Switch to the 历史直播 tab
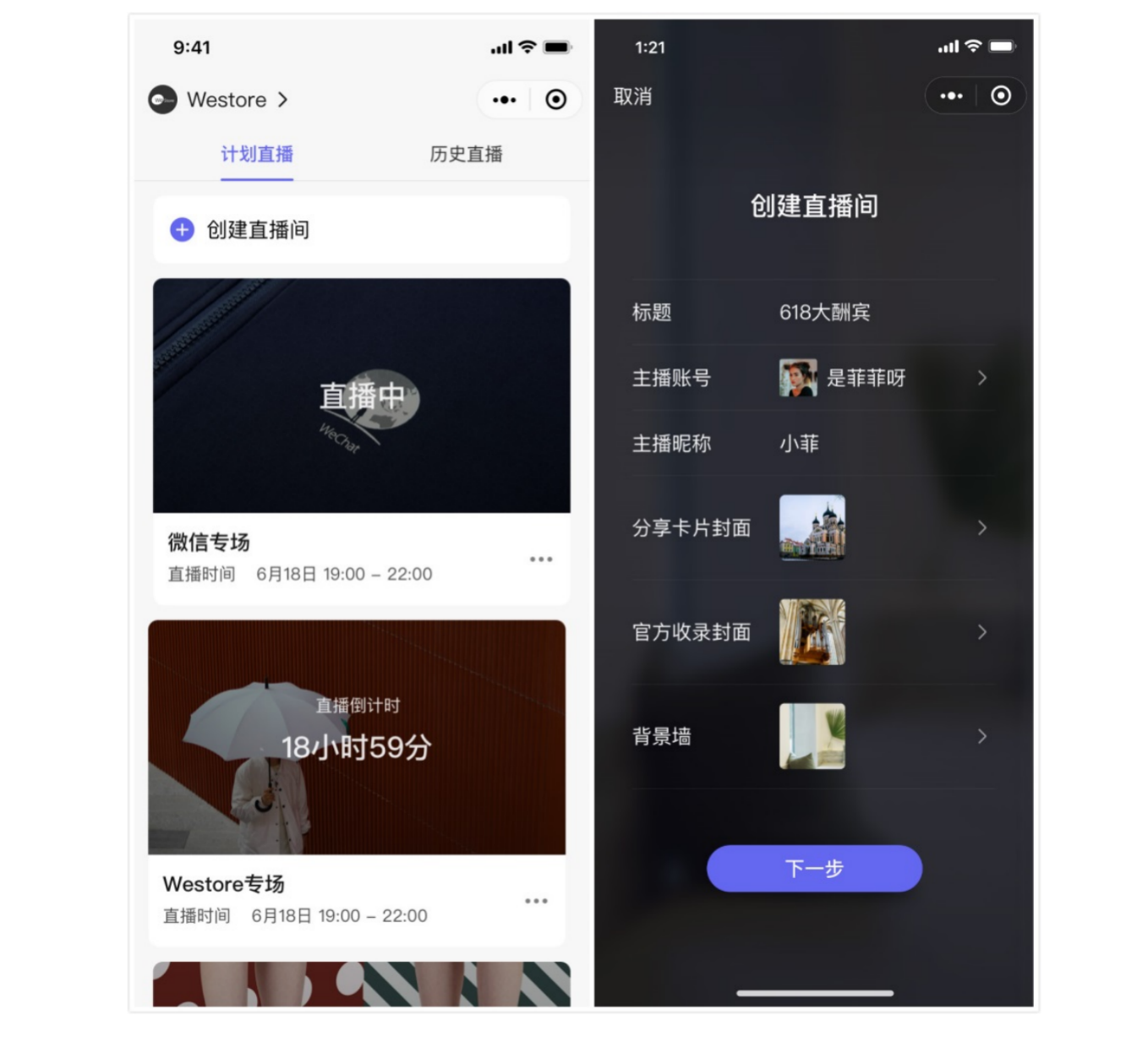This screenshot has width=1148, height=1048. tap(466, 154)
